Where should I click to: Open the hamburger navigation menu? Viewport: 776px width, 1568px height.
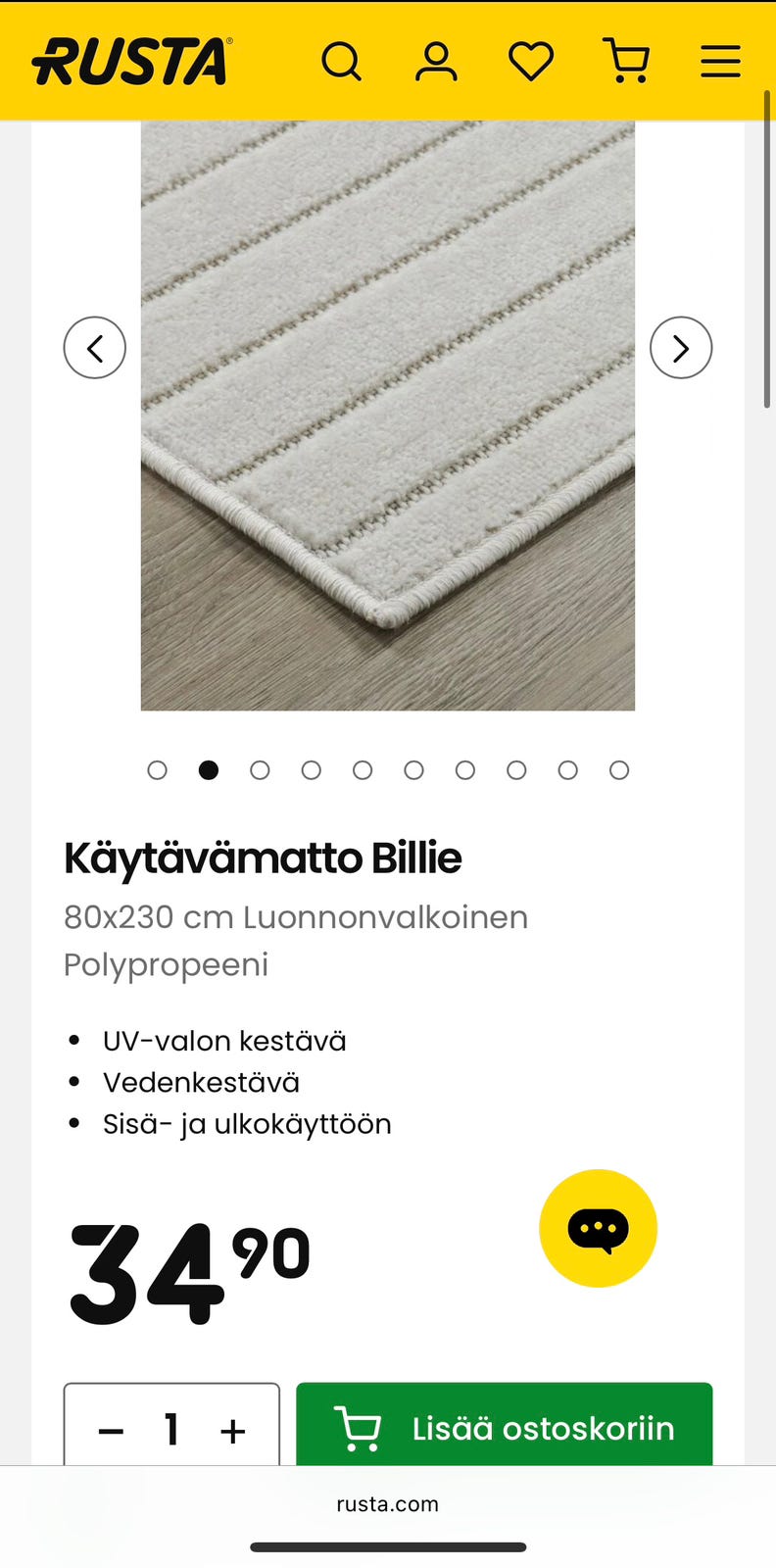[x=720, y=61]
